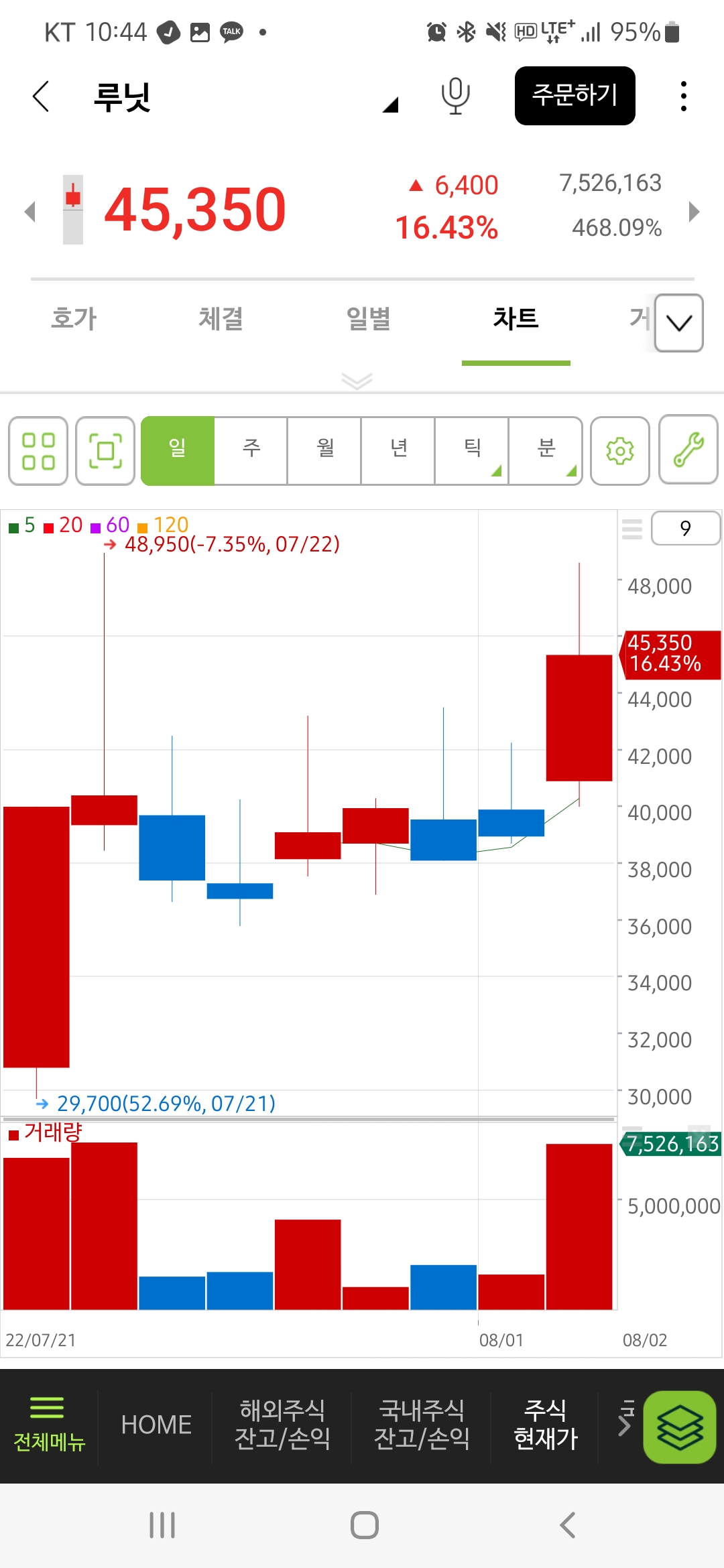The width and height of the screenshot is (724, 1568).
Task: Open voice search microphone
Action: point(455,96)
